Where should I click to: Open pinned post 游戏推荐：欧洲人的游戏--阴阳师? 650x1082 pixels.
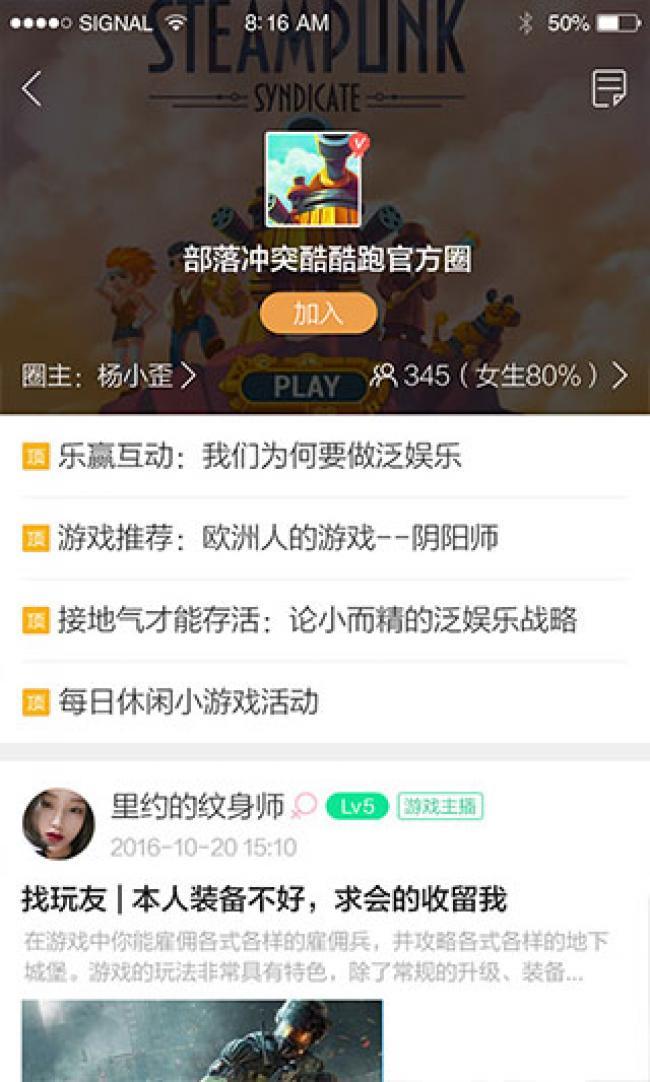(278, 538)
